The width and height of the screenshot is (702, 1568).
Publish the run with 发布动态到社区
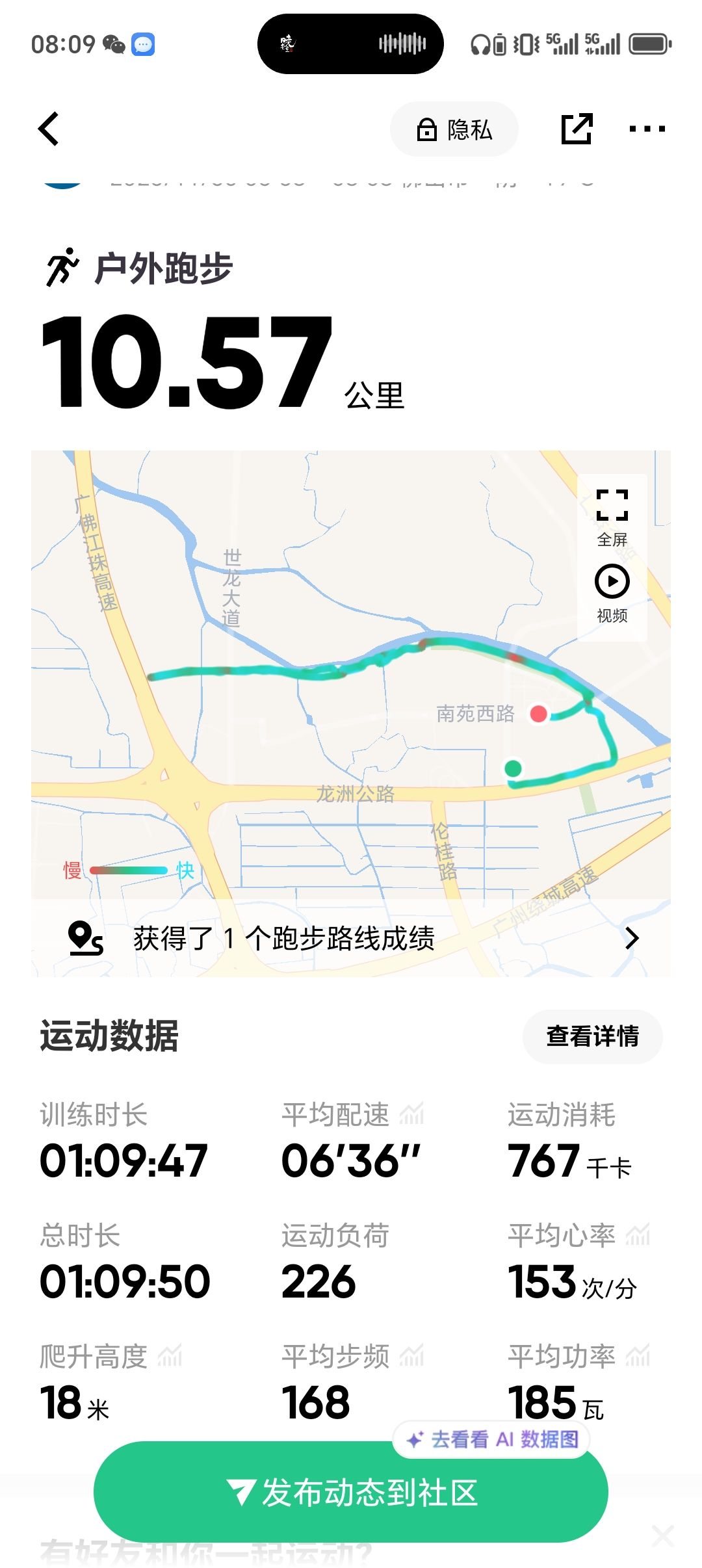(x=351, y=1492)
